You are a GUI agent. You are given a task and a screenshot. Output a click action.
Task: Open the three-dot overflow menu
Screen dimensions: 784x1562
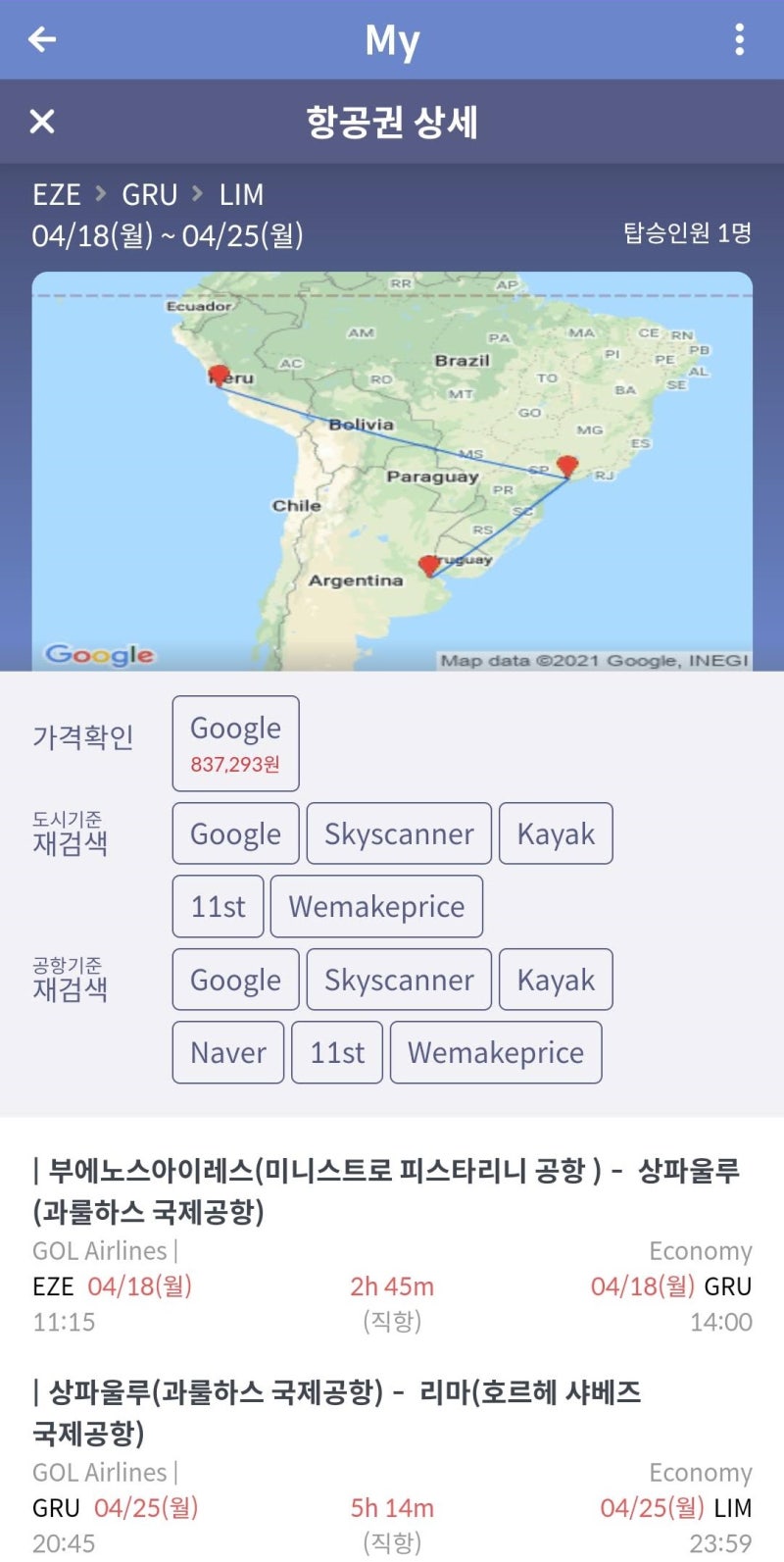click(x=739, y=39)
